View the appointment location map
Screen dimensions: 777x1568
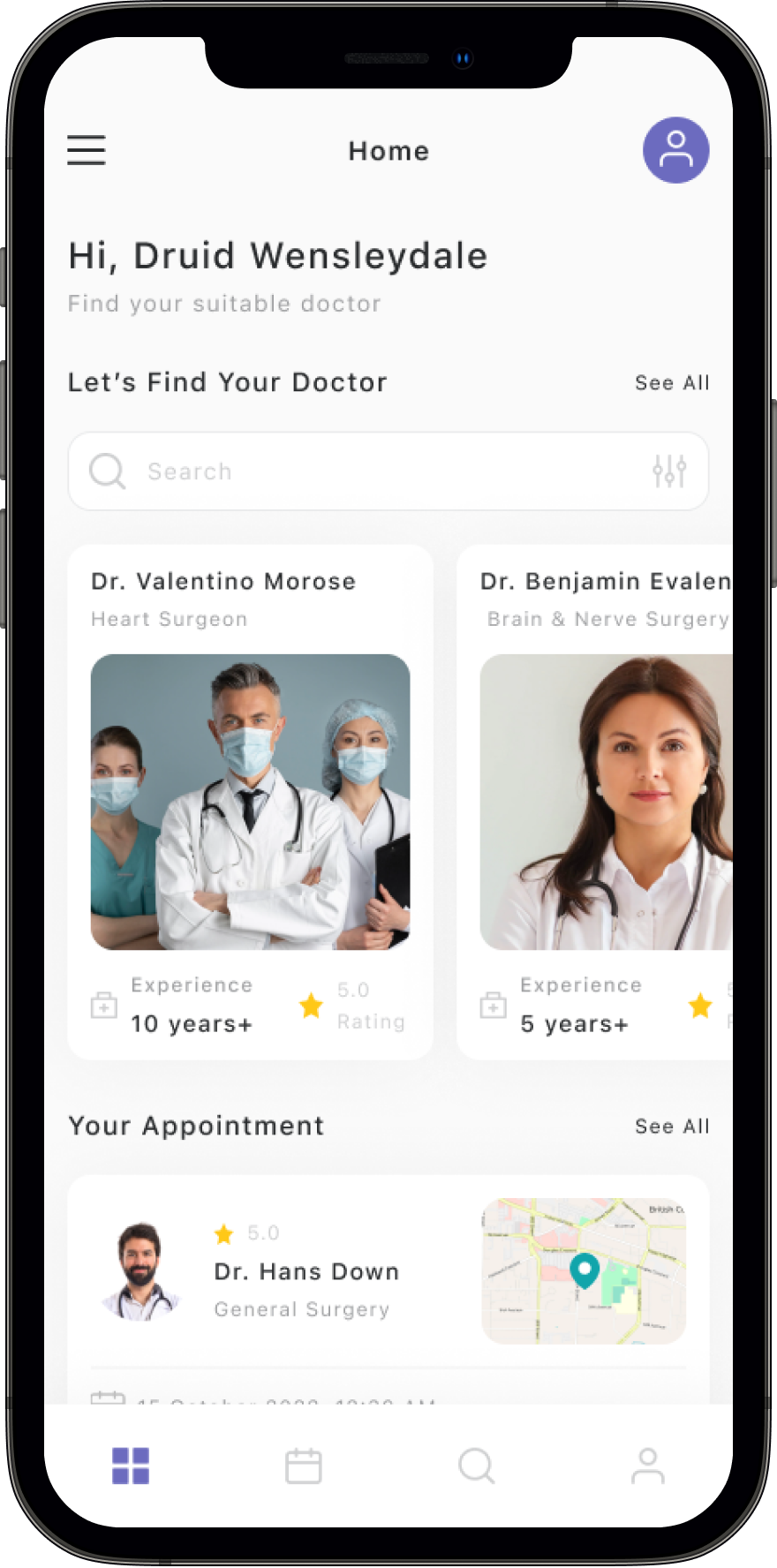click(584, 1271)
